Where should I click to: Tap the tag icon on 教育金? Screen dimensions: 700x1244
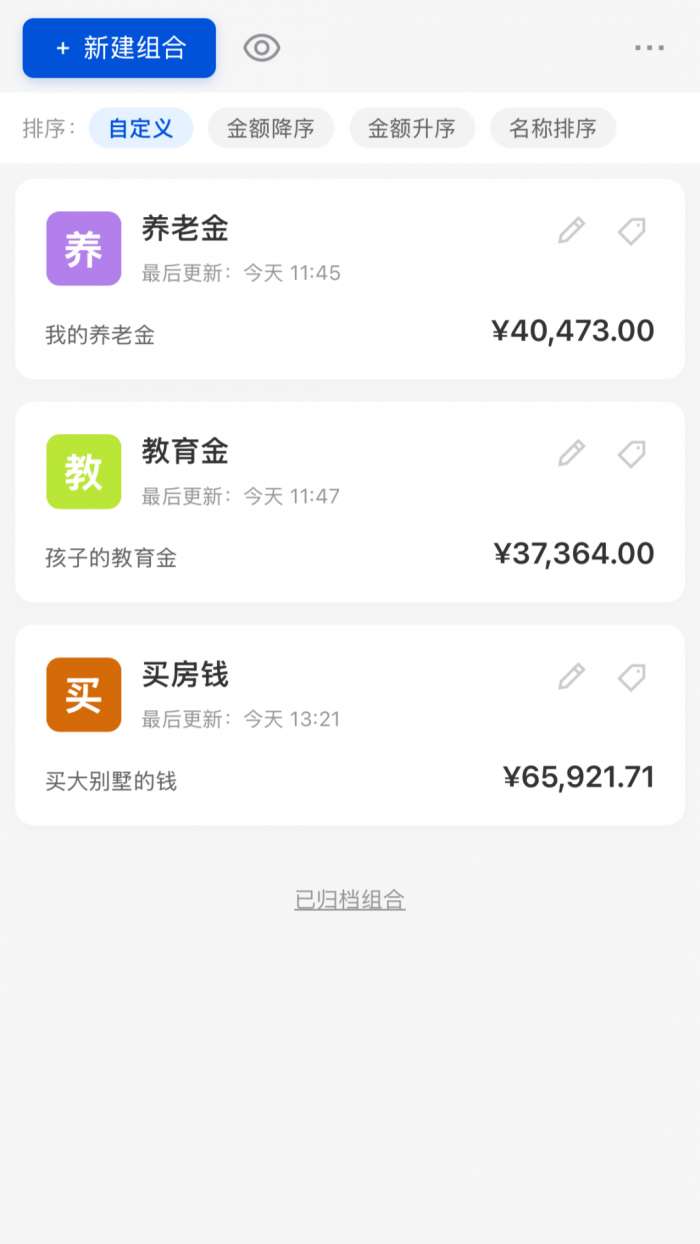tap(631, 454)
